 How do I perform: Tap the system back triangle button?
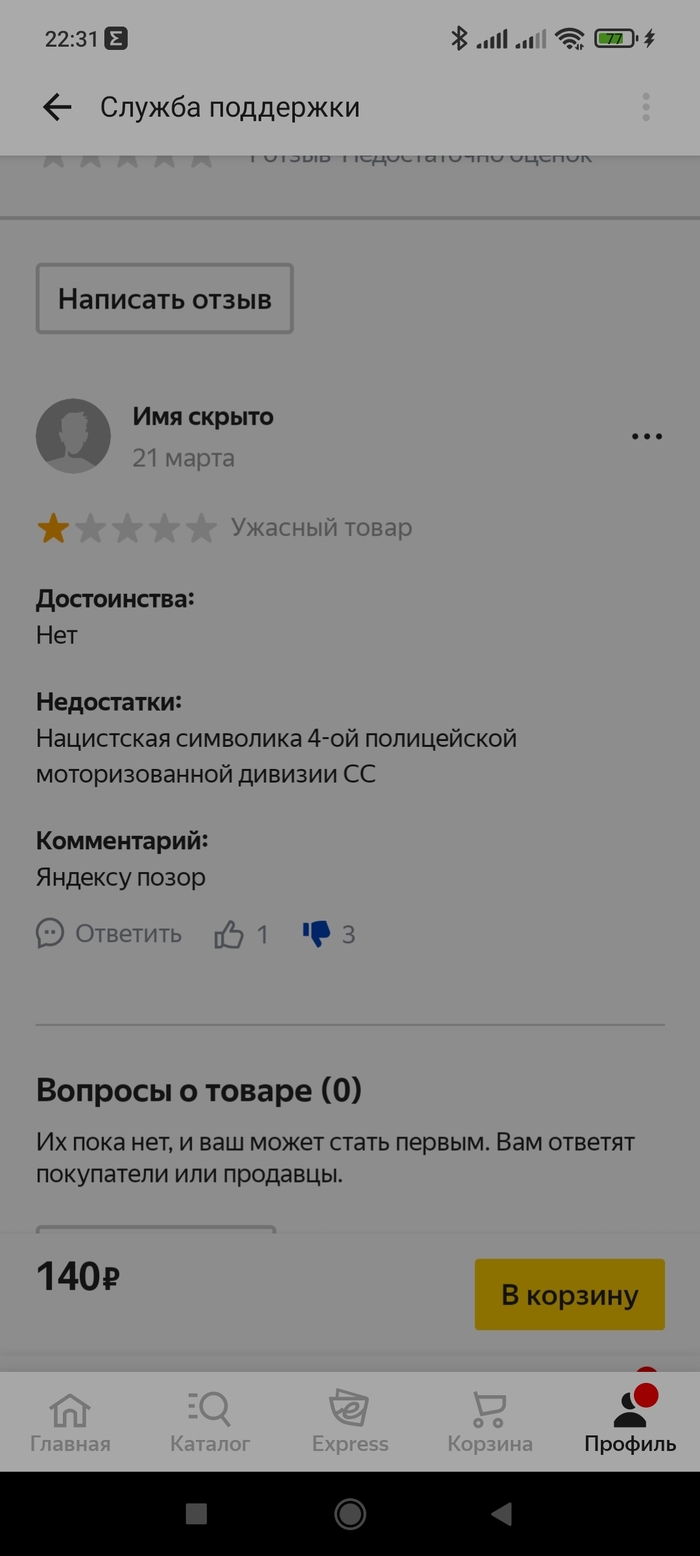pos(502,1514)
